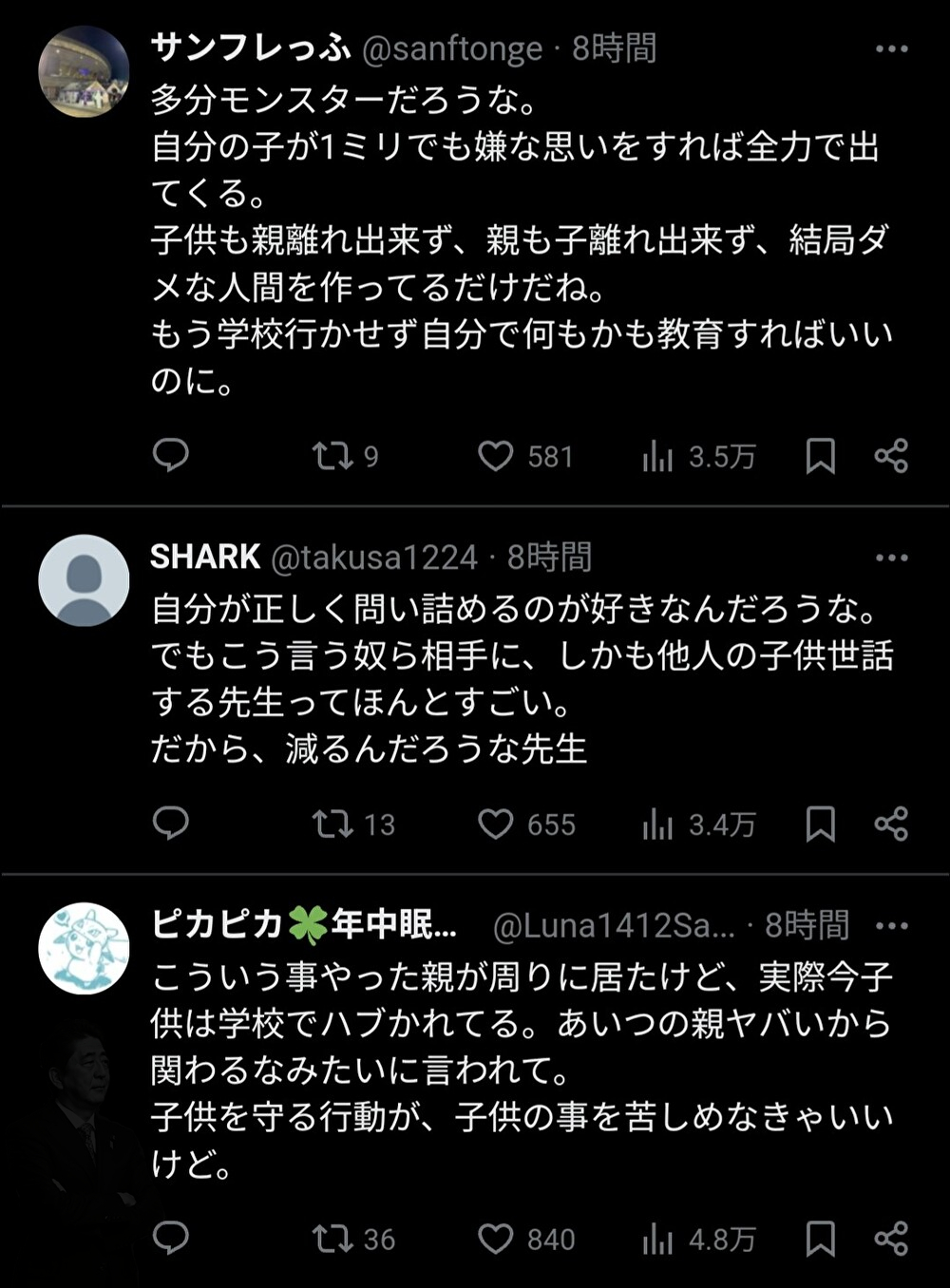This screenshot has width=950, height=1288.
Task: Repost SHARK's post
Action: [x=333, y=824]
